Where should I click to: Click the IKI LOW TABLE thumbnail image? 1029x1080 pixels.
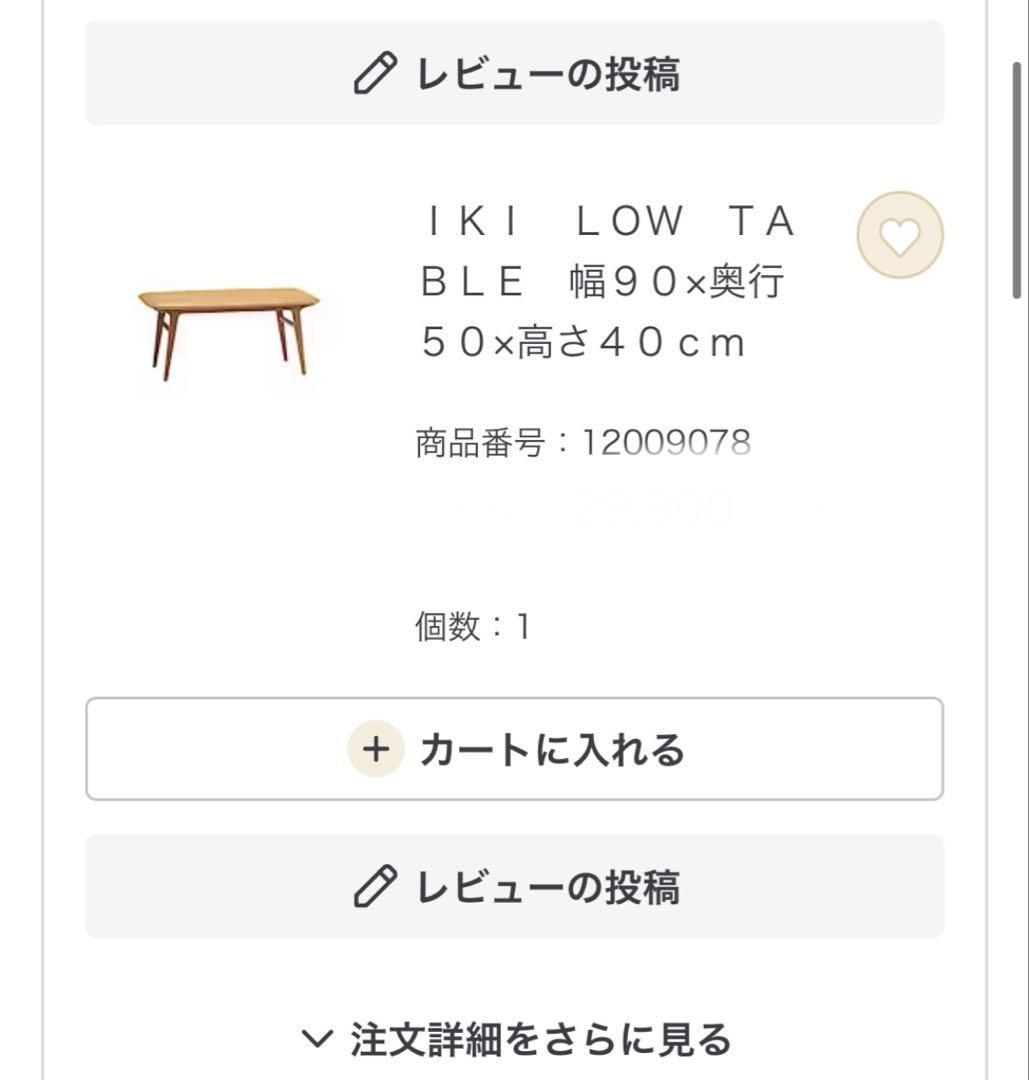(x=232, y=330)
